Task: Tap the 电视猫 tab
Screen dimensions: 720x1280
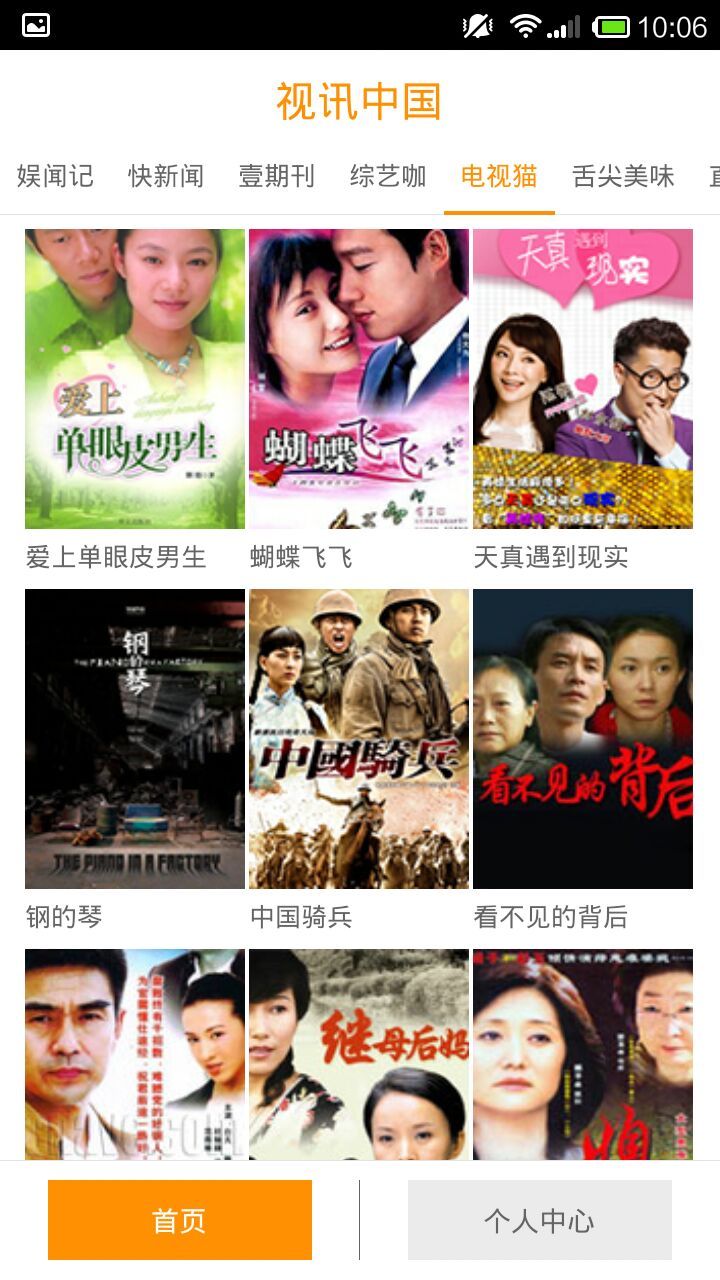Action: tap(499, 177)
